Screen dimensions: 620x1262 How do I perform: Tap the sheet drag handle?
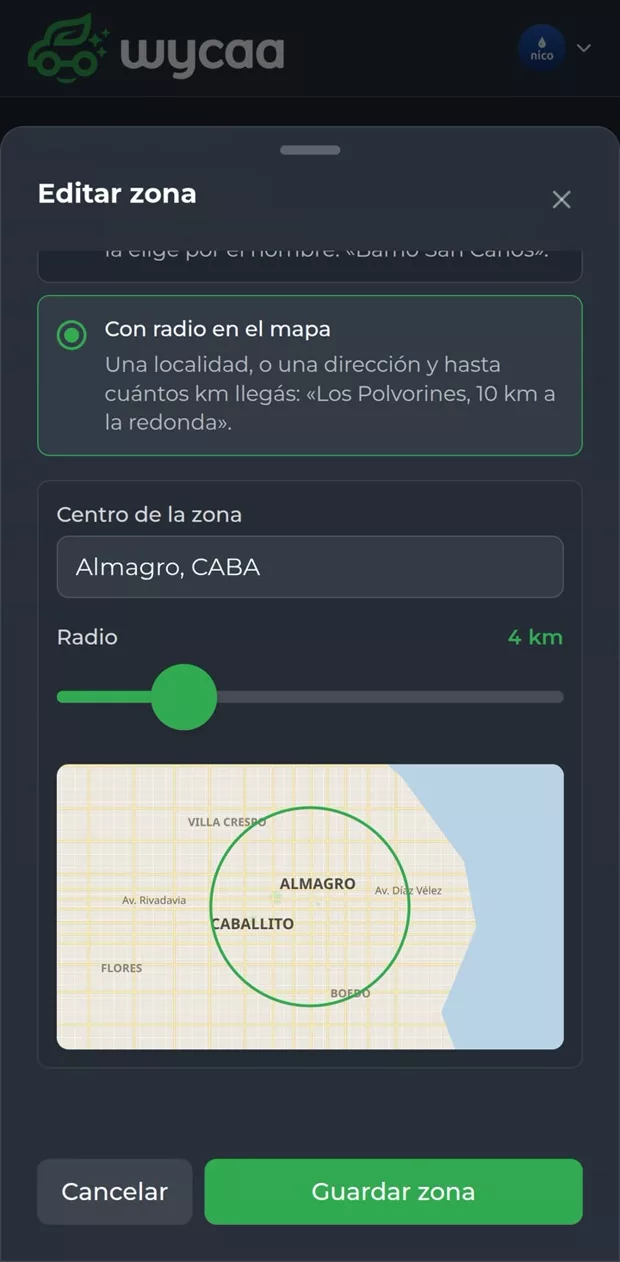coord(310,150)
